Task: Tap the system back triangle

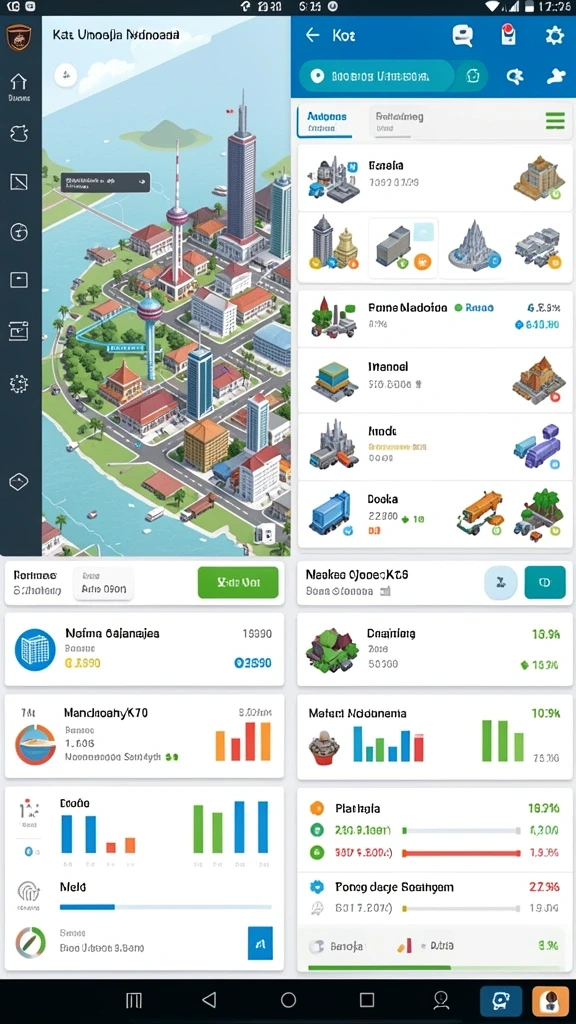Action: [x=209, y=1000]
